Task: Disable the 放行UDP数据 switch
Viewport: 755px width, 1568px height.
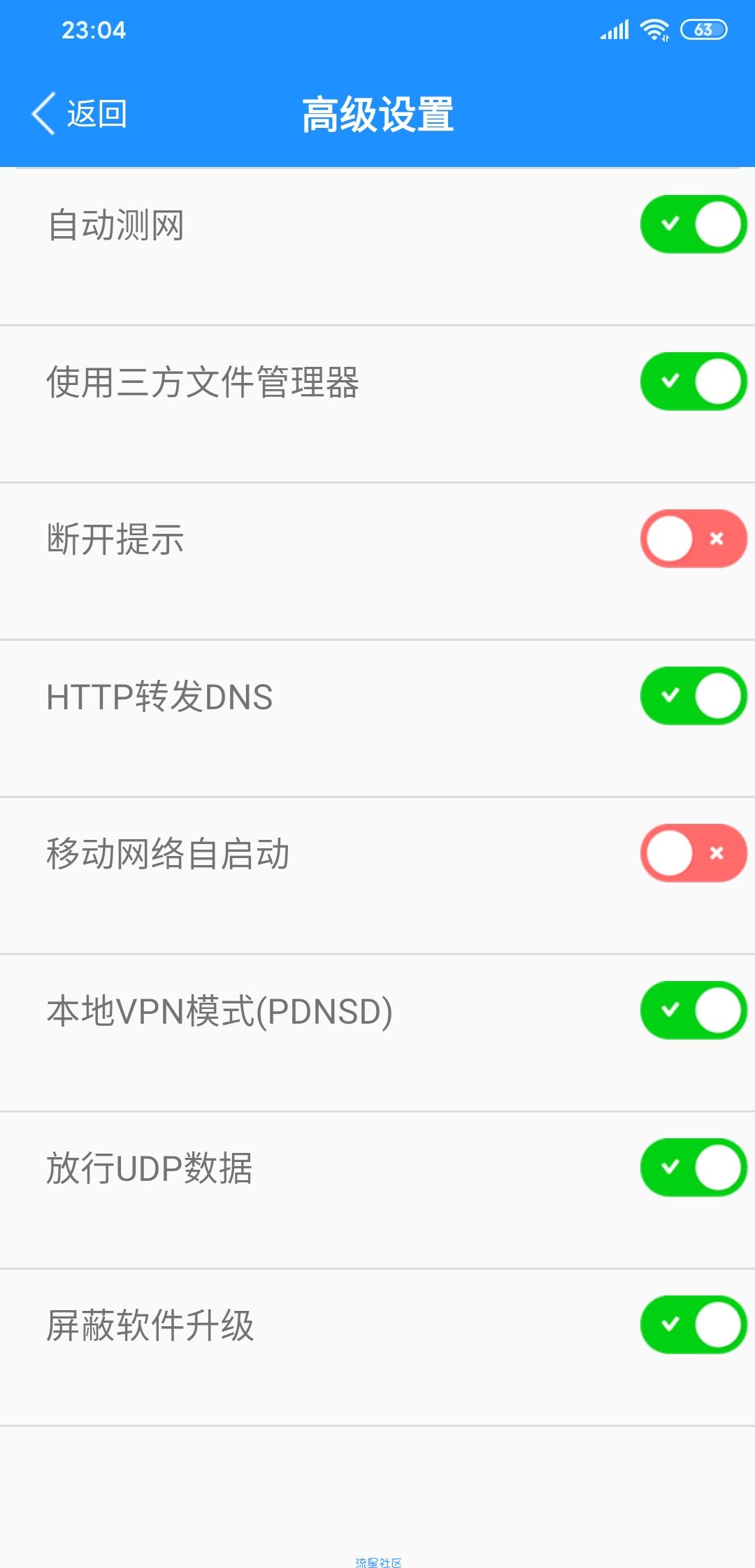Action: [x=693, y=1168]
